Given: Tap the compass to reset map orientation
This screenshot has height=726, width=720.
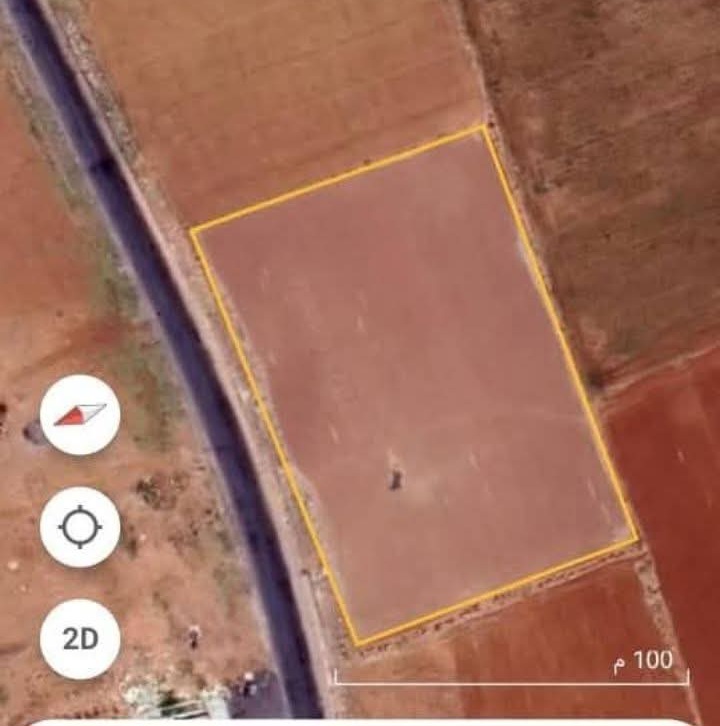Looking at the screenshot, I should click(x=80, y=415).
